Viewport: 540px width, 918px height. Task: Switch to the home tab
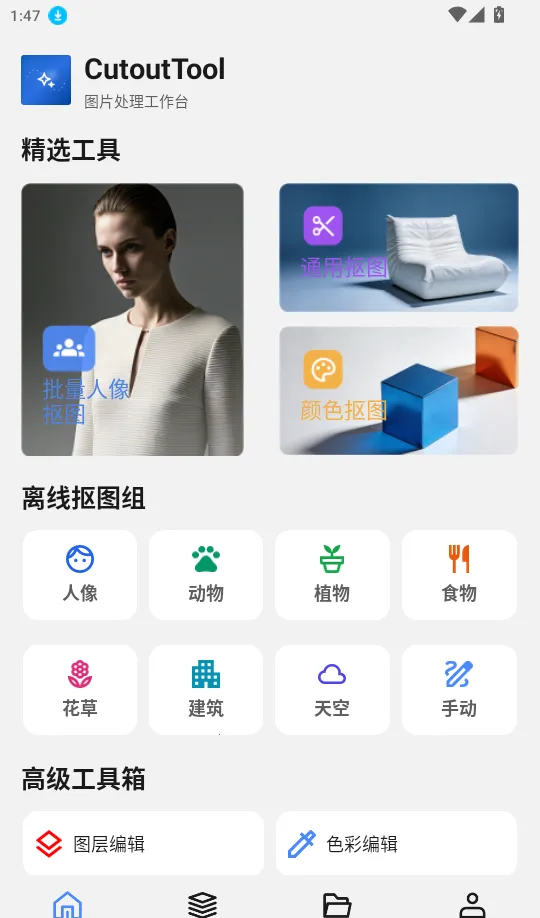point(67,904)
